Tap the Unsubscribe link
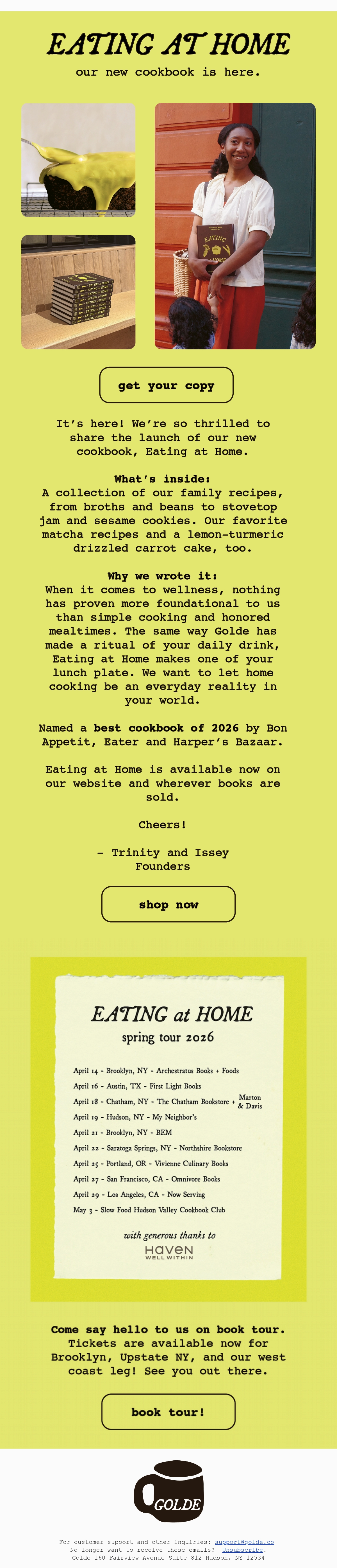Screen dimensions: 337x1568 tap(242, 1550)
